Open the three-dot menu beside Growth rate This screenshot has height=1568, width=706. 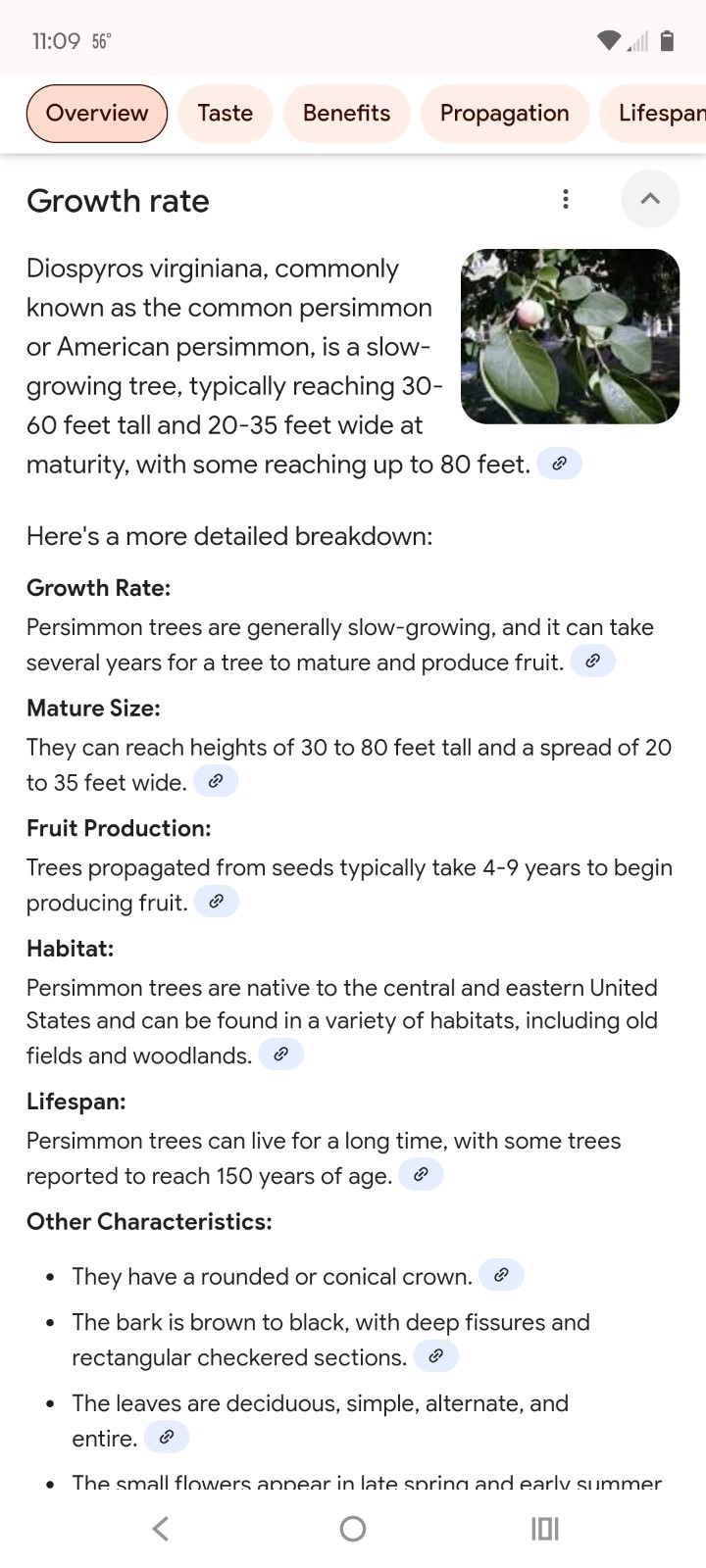coord(566,199)
